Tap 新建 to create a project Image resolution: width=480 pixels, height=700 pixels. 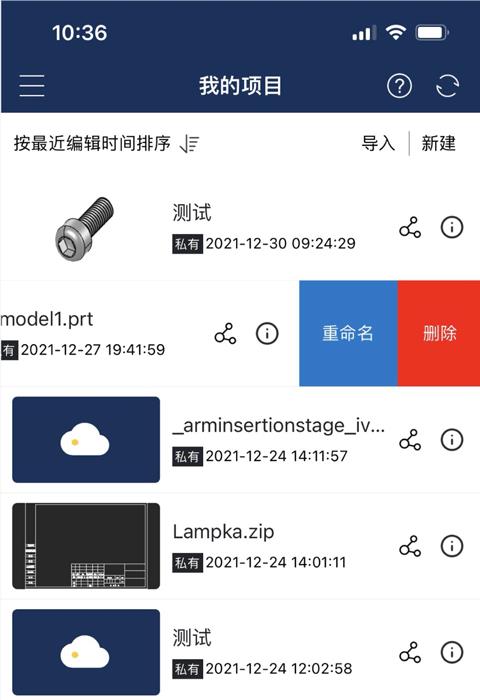(x=438, y=143)
